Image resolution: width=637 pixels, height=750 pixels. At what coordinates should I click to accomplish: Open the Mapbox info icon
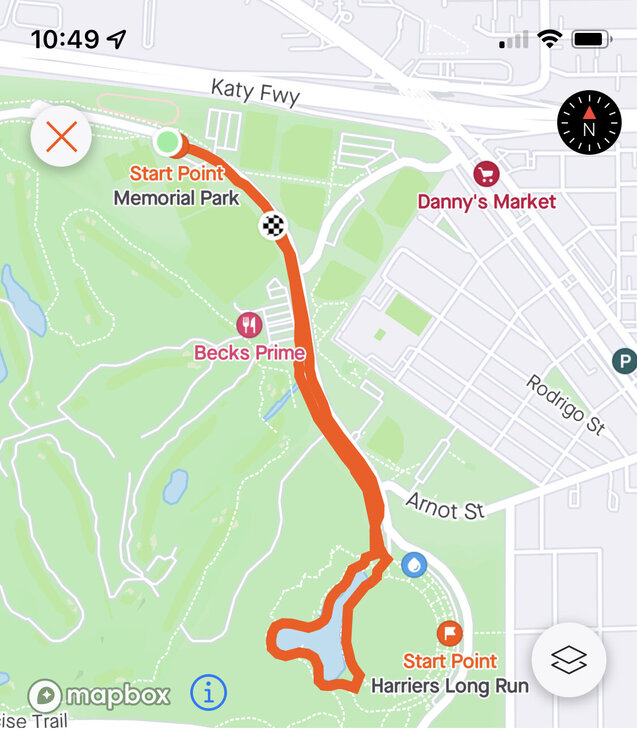click(208, 692)
